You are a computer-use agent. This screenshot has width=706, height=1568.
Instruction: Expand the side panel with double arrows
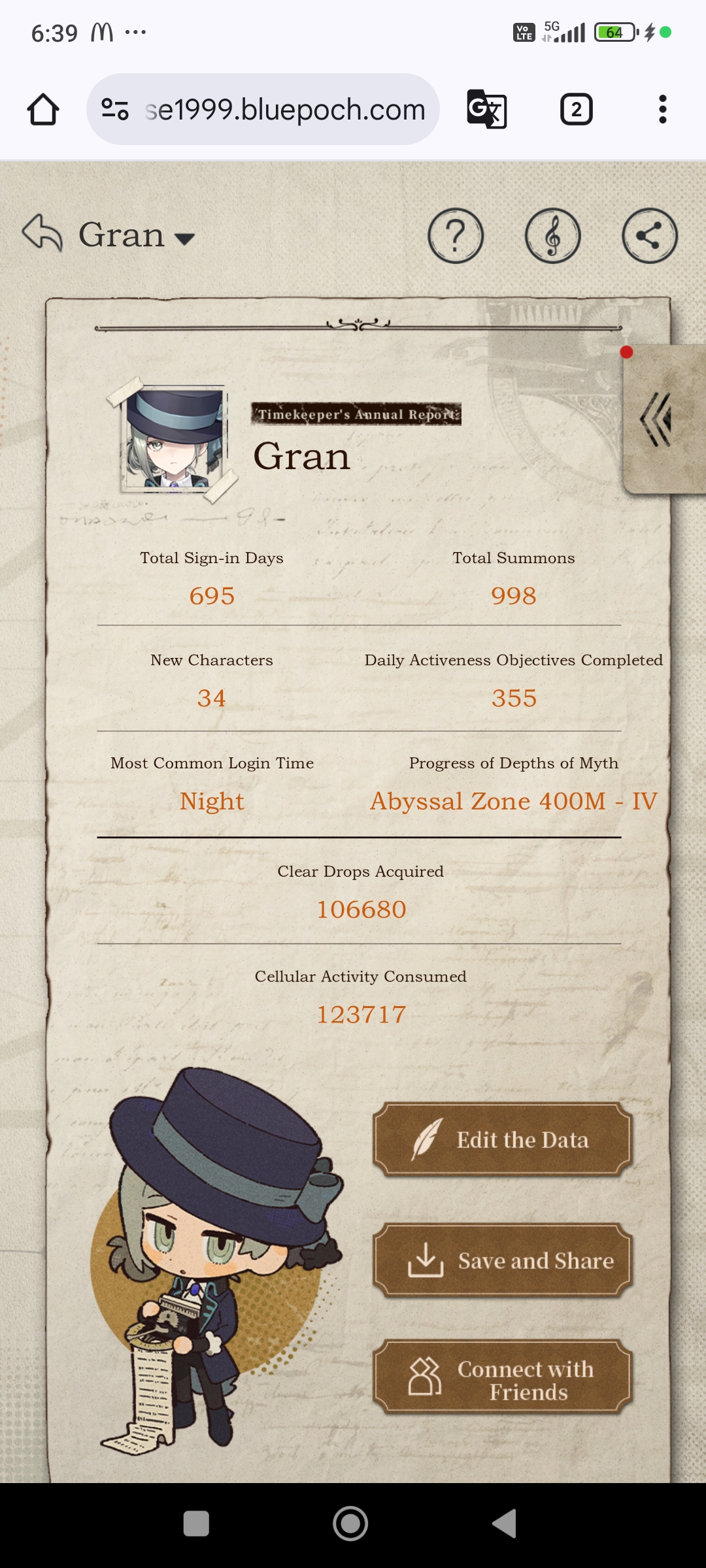[x=658, y=419]
